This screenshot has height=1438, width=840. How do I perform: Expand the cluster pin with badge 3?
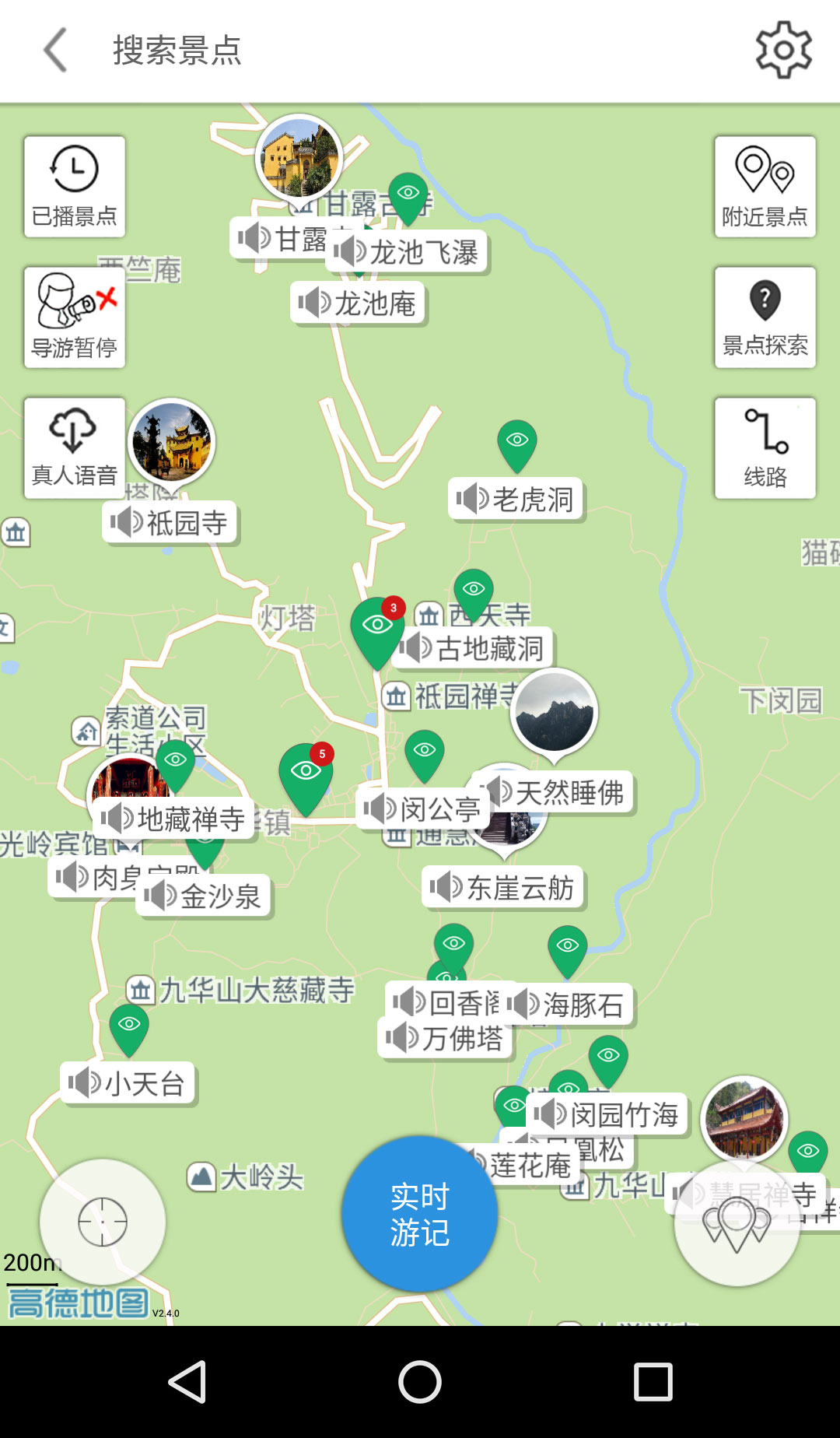[x=377, y=625]
